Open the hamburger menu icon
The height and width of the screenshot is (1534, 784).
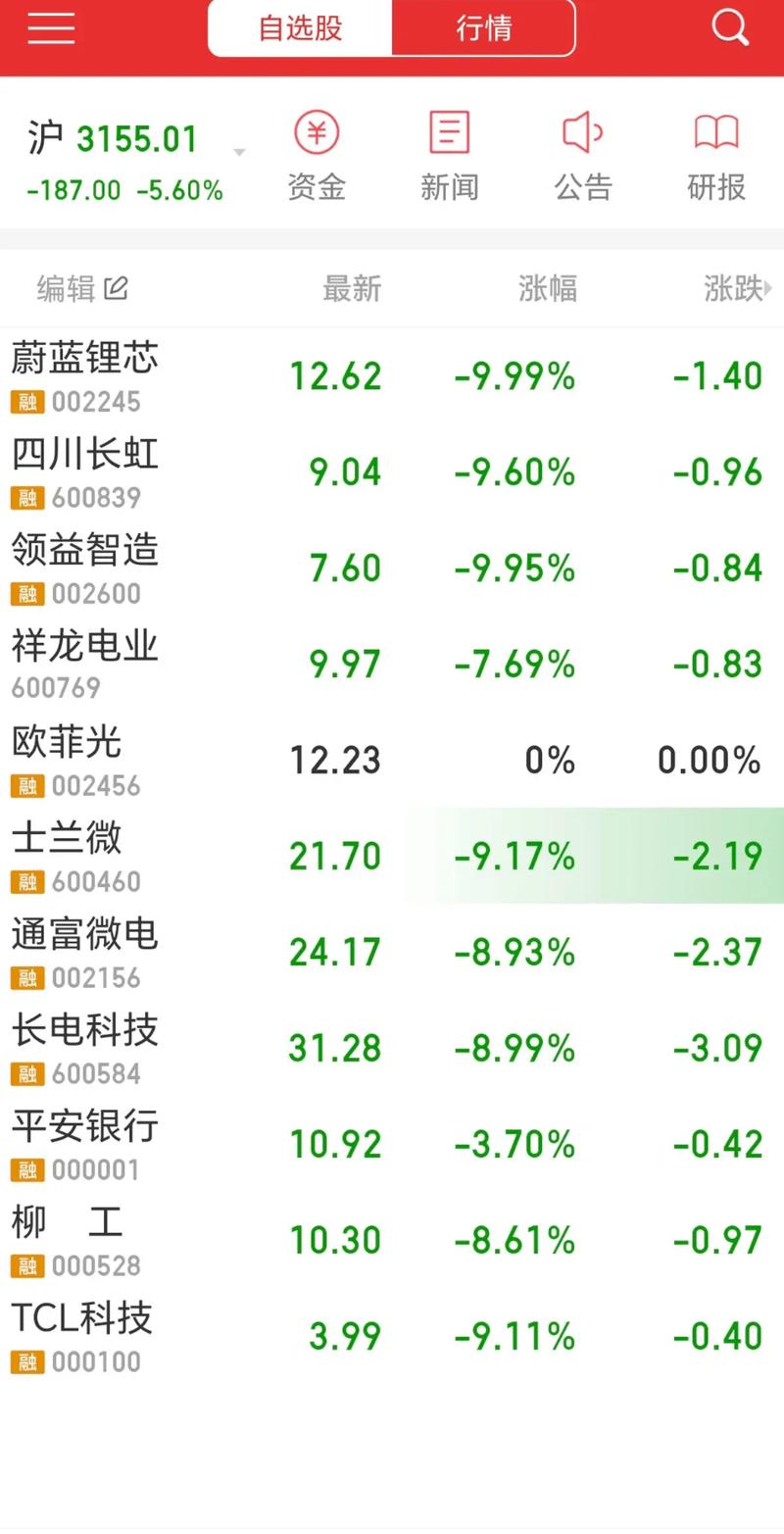pyautogui.click(x=51, y=28)
